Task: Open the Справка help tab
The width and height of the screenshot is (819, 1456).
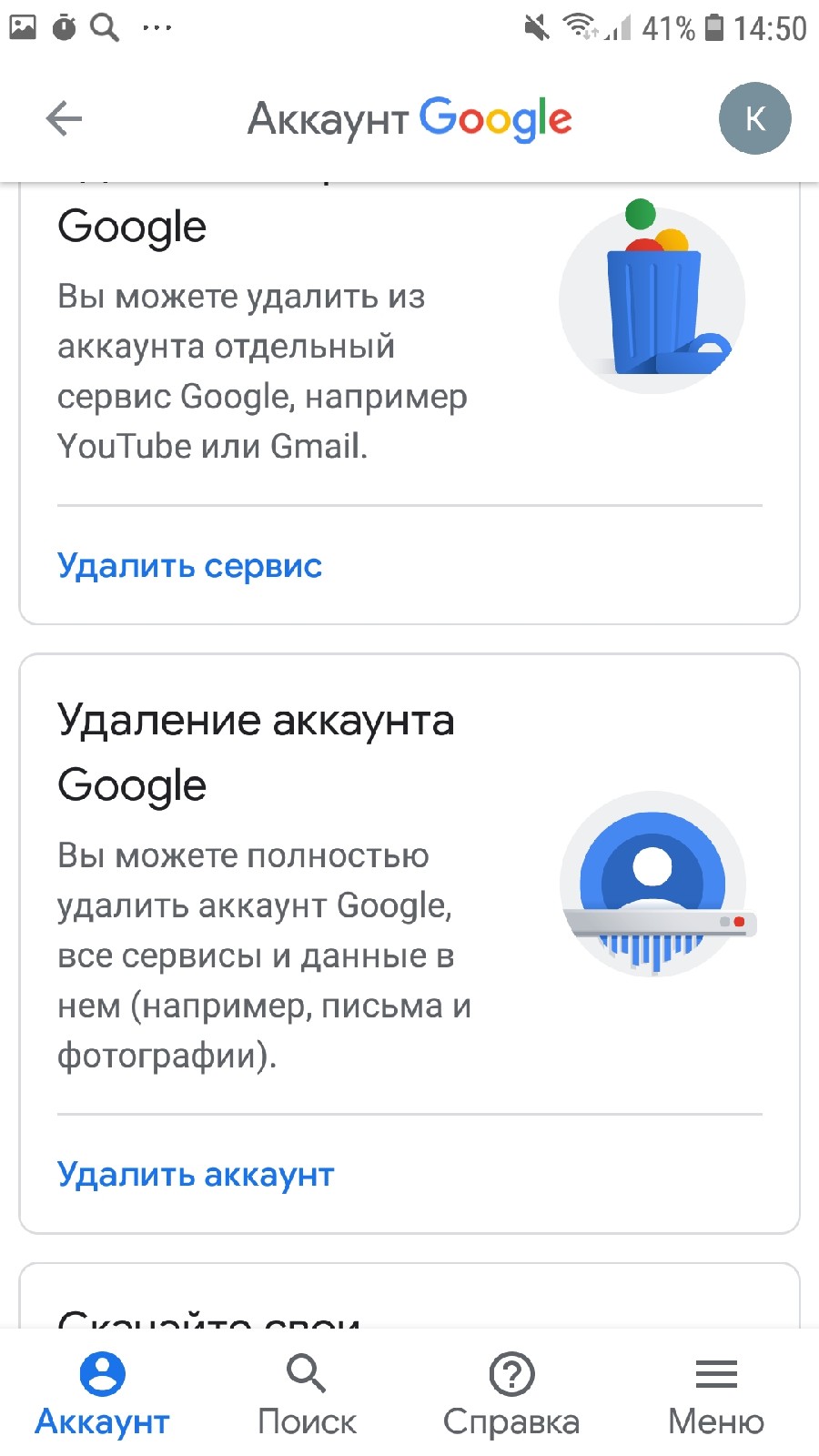Action: (511, 1394)
